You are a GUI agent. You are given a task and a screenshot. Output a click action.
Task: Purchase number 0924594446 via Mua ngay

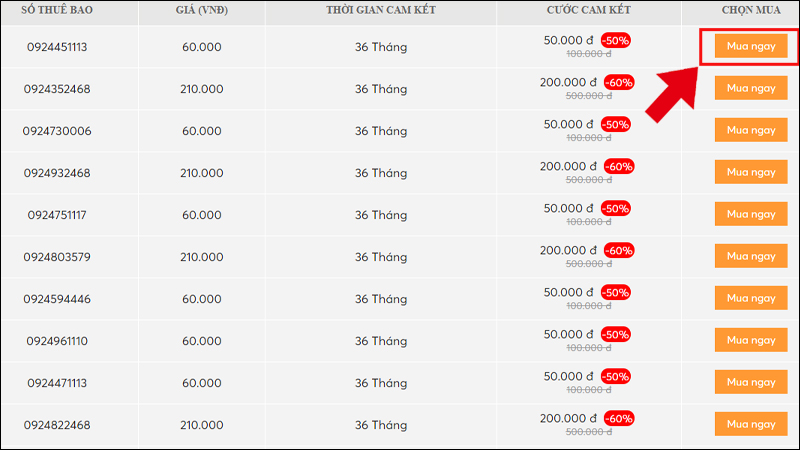pos(751,299)
